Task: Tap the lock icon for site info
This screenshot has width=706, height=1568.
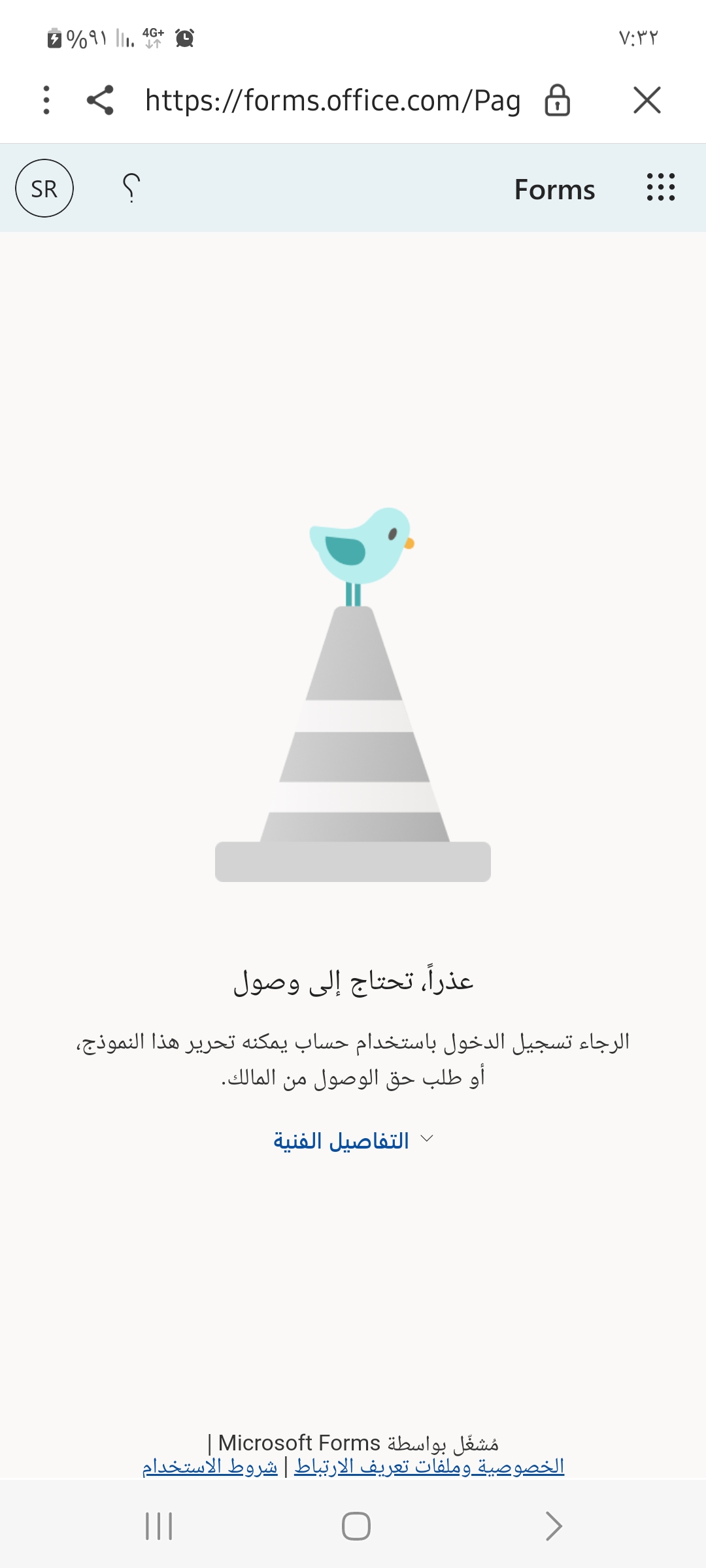Action: point(557,100)
